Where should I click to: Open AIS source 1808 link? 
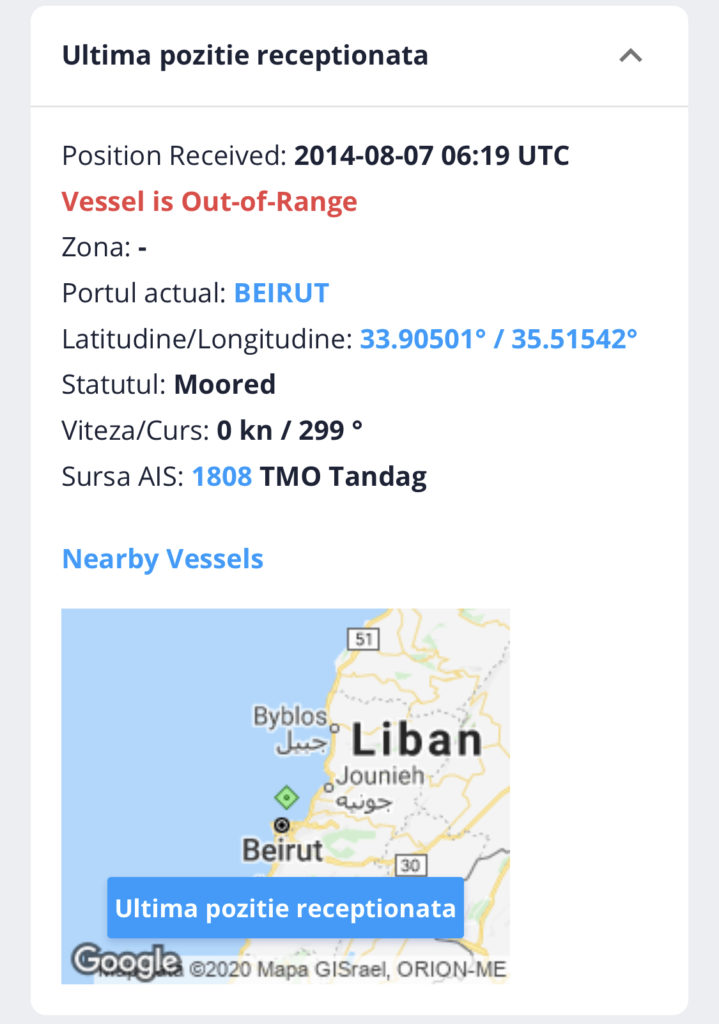click(x=221, y=477)
